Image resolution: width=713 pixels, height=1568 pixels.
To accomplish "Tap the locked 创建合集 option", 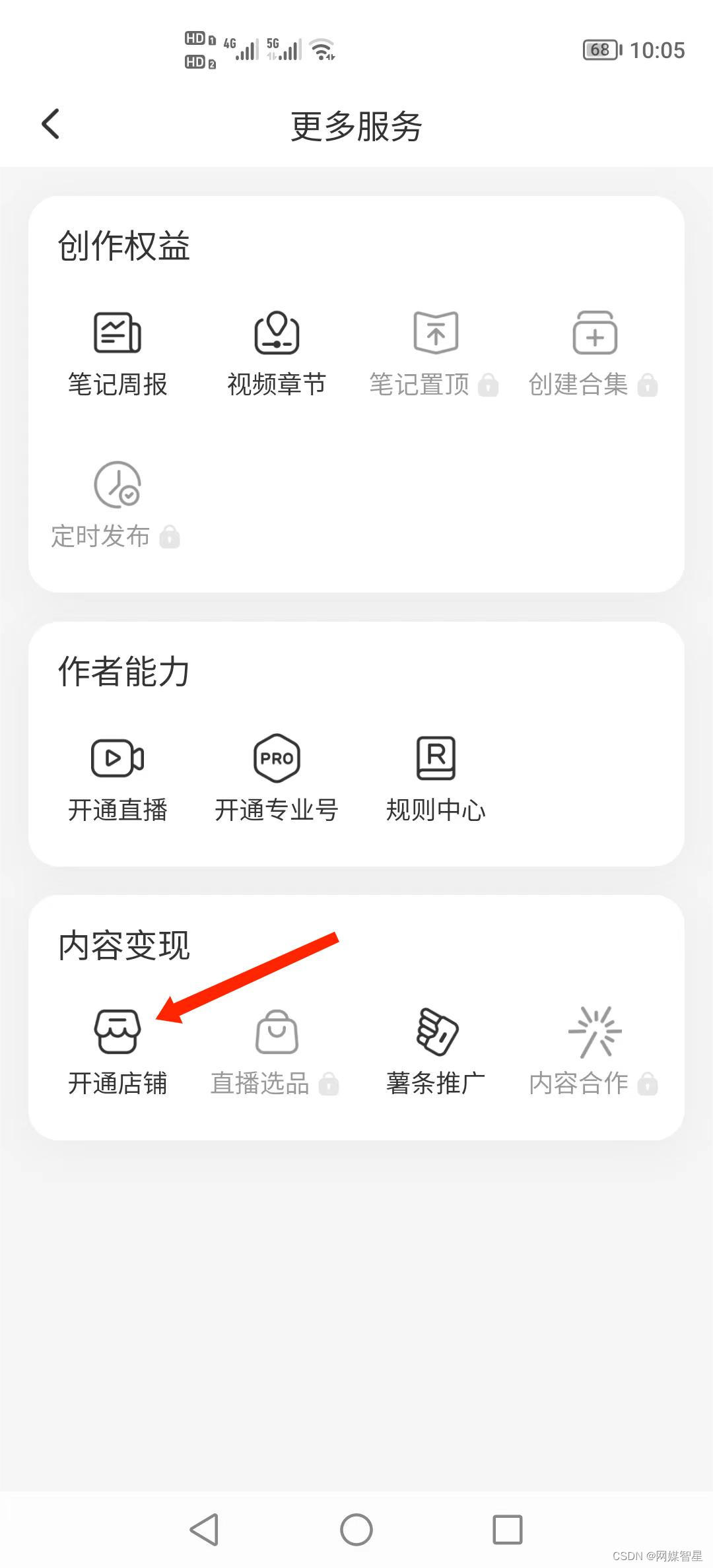I will click(x=594, y=354).
